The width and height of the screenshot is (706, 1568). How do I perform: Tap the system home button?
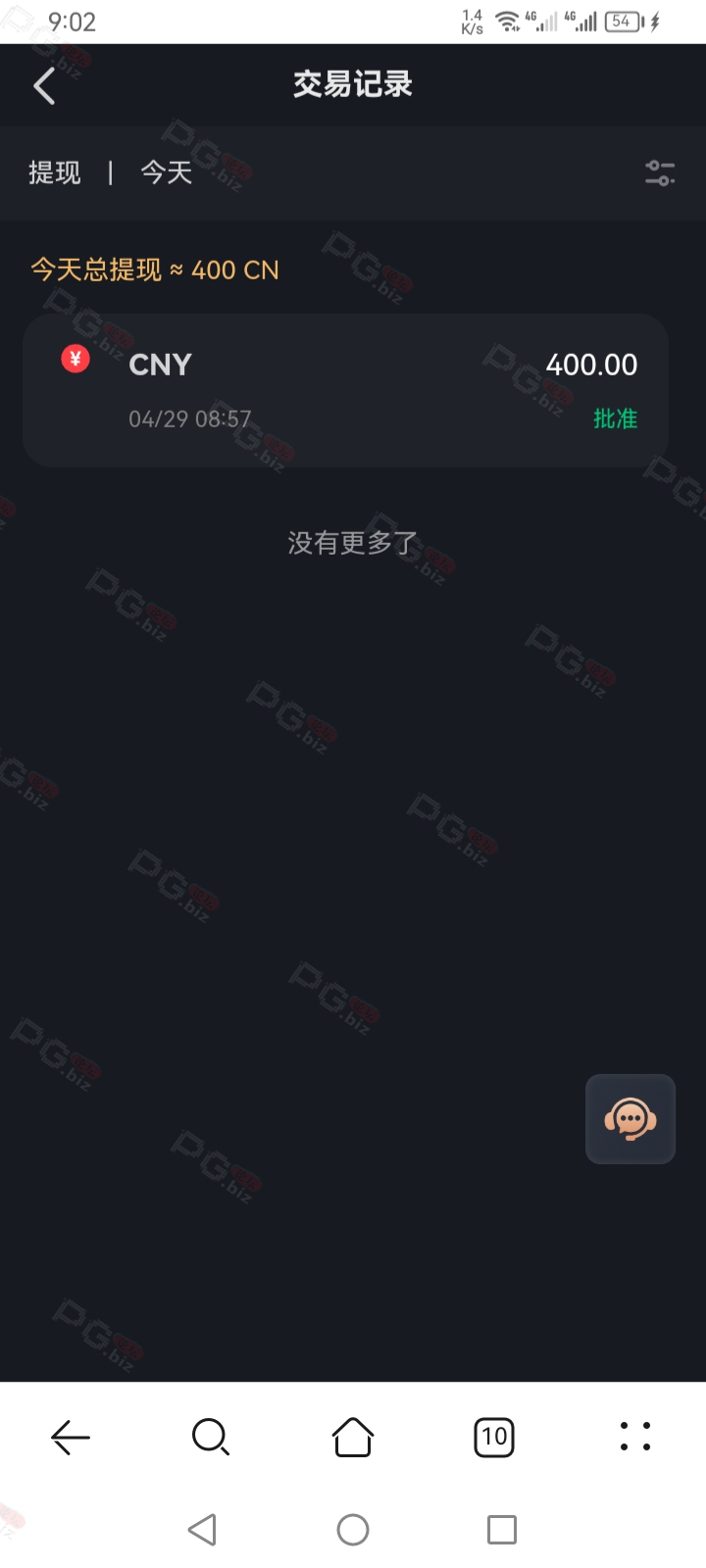pyautogui.click(x=353, y=1530)
